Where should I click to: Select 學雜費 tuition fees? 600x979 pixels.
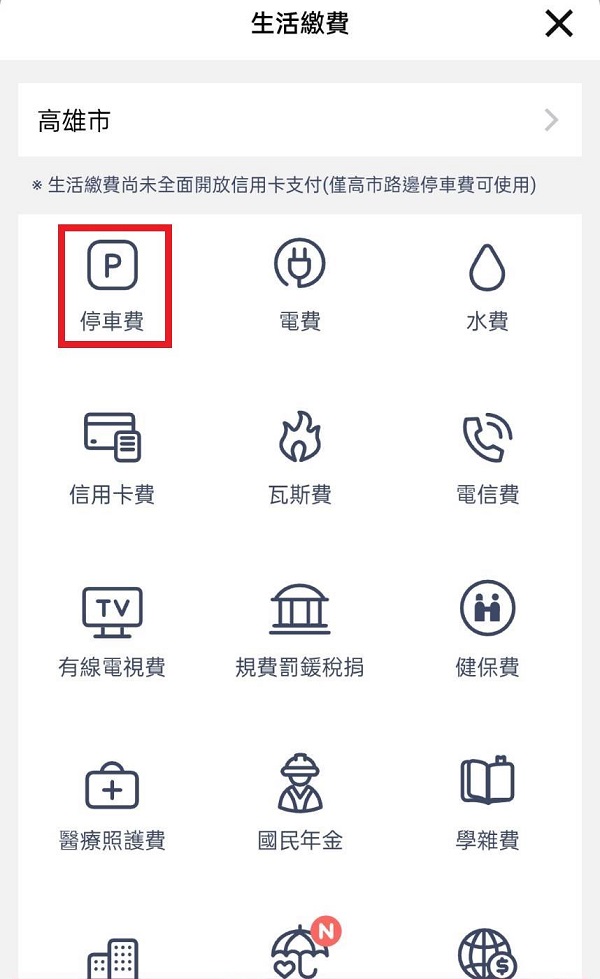[x=487, y=805]
